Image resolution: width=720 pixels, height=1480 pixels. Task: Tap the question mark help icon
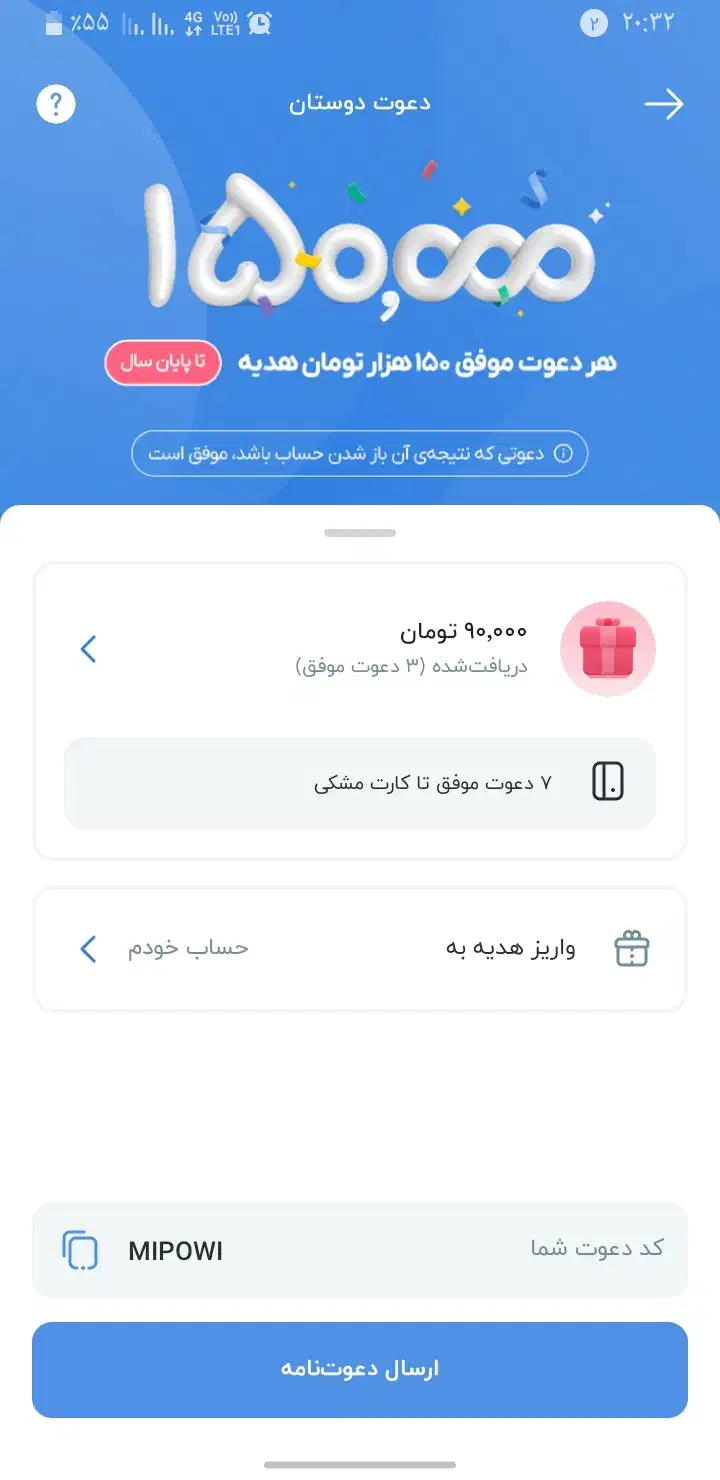click(x=56, y=103)
